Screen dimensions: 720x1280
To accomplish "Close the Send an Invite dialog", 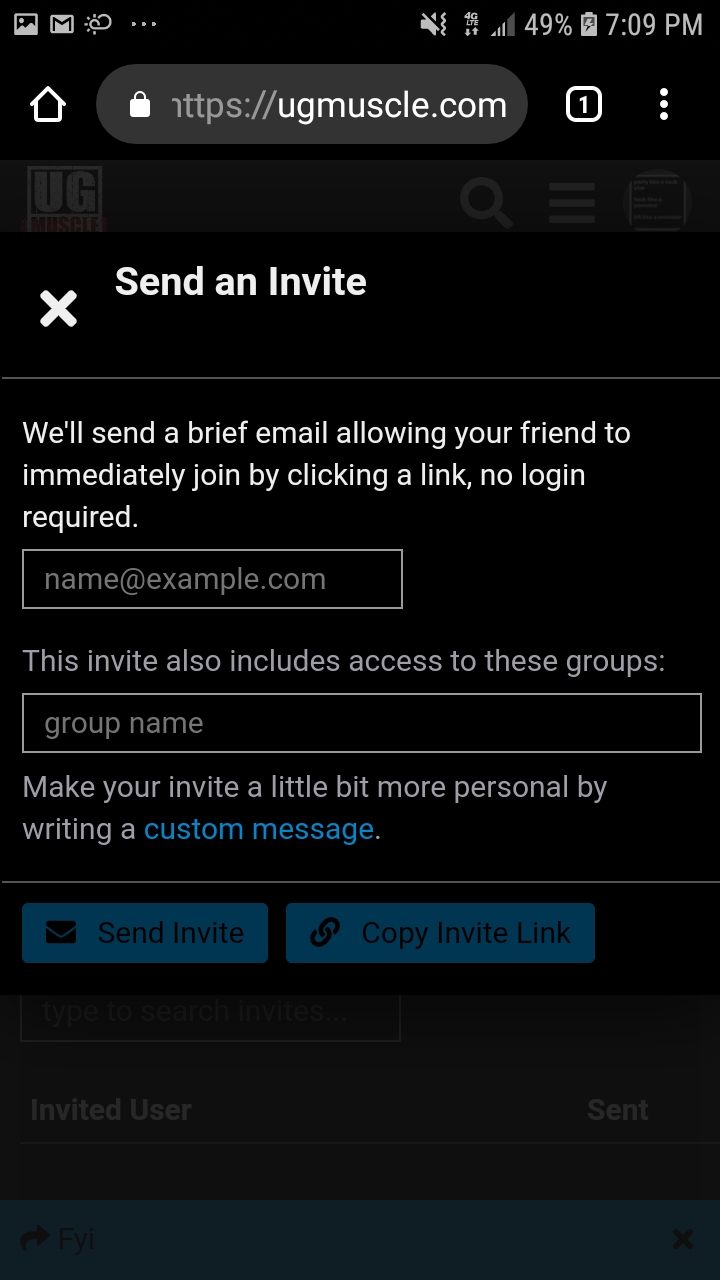I will [x=58, y=309].
